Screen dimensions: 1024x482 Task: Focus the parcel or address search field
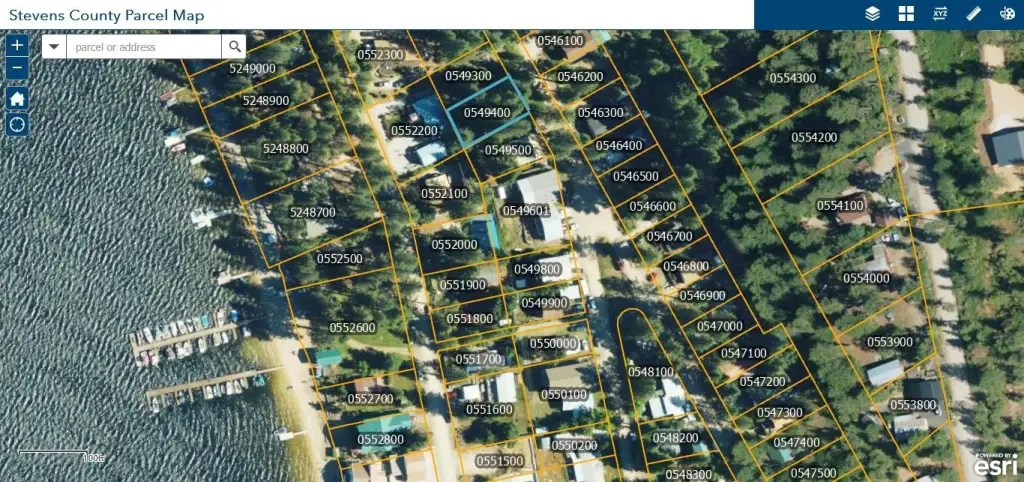click(143, 47)
